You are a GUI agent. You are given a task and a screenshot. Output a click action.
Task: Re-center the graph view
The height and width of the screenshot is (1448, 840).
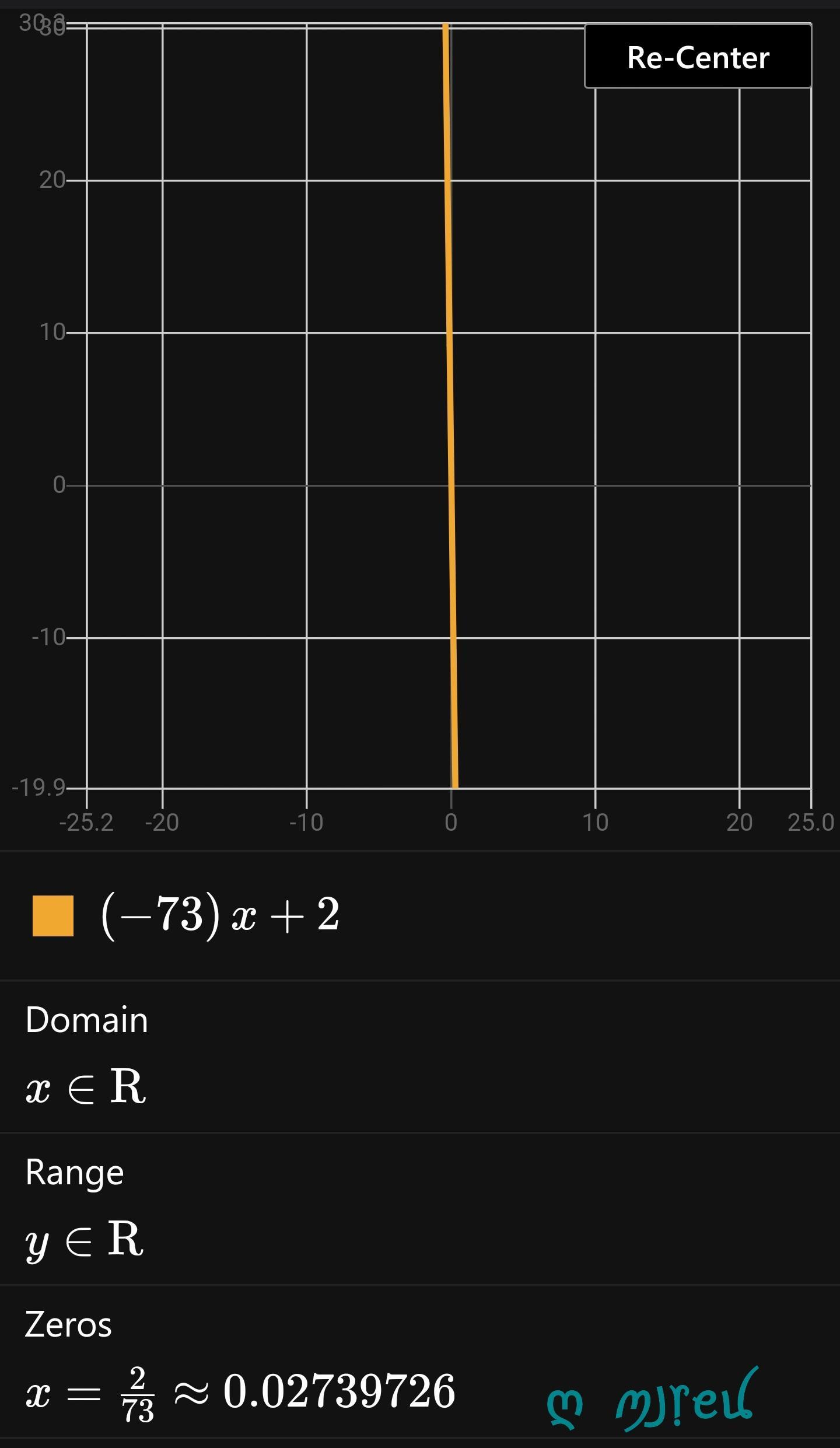click(x=698, y=57)
